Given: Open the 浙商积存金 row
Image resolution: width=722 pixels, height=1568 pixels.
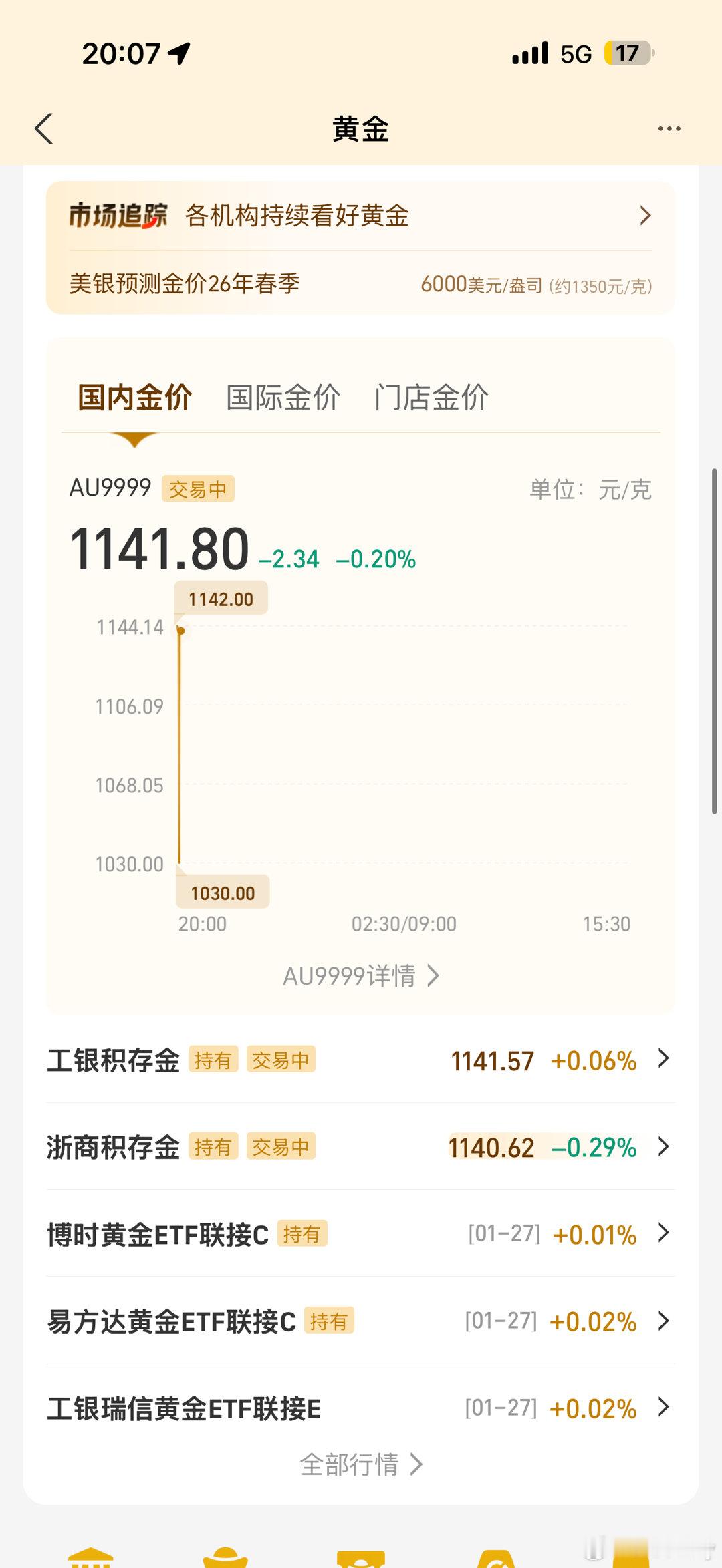Looking at the screenshot, I should tap(360, 1147).
